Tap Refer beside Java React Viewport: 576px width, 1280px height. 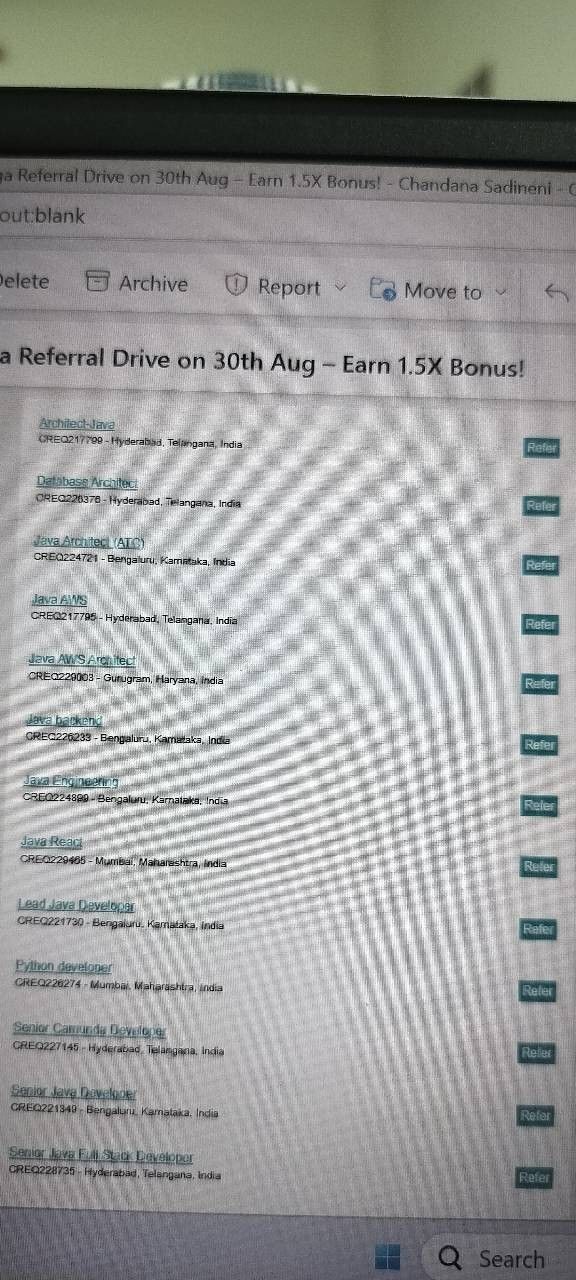(539, 867)
